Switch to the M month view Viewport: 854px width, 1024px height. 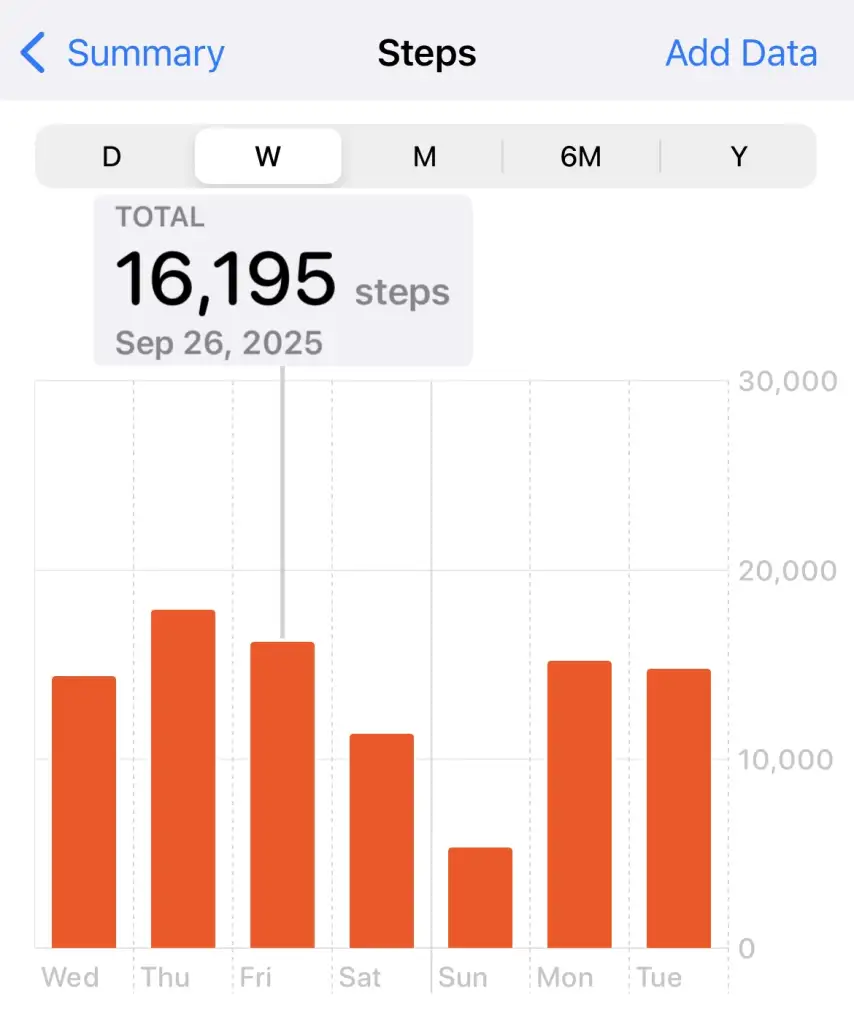[x=425, y=157]
